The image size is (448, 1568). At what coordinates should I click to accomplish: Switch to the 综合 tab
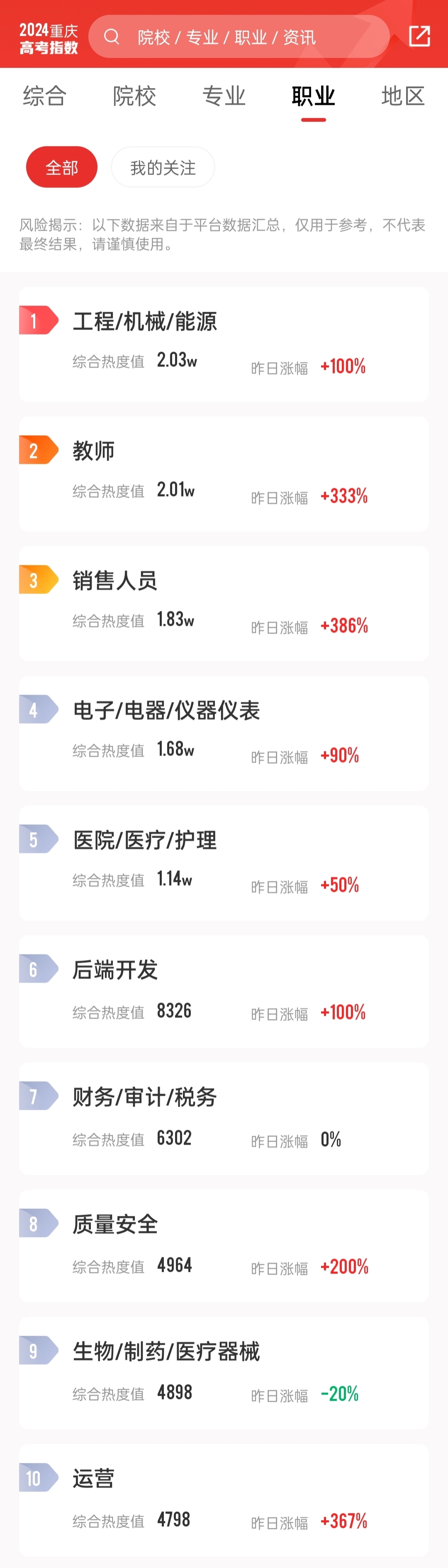point(44,96)
